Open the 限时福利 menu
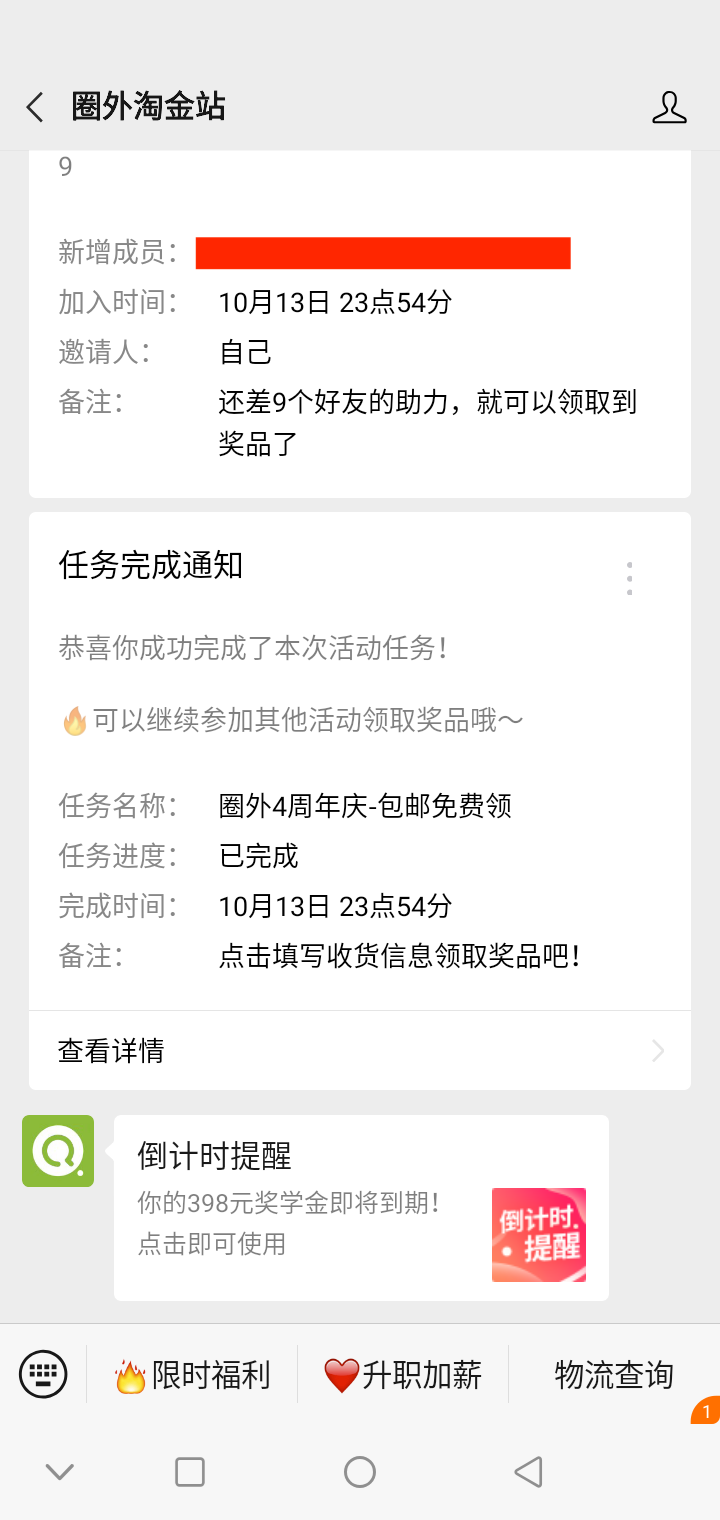This screenshot has height=1520, width=720. coord(193,1375)
